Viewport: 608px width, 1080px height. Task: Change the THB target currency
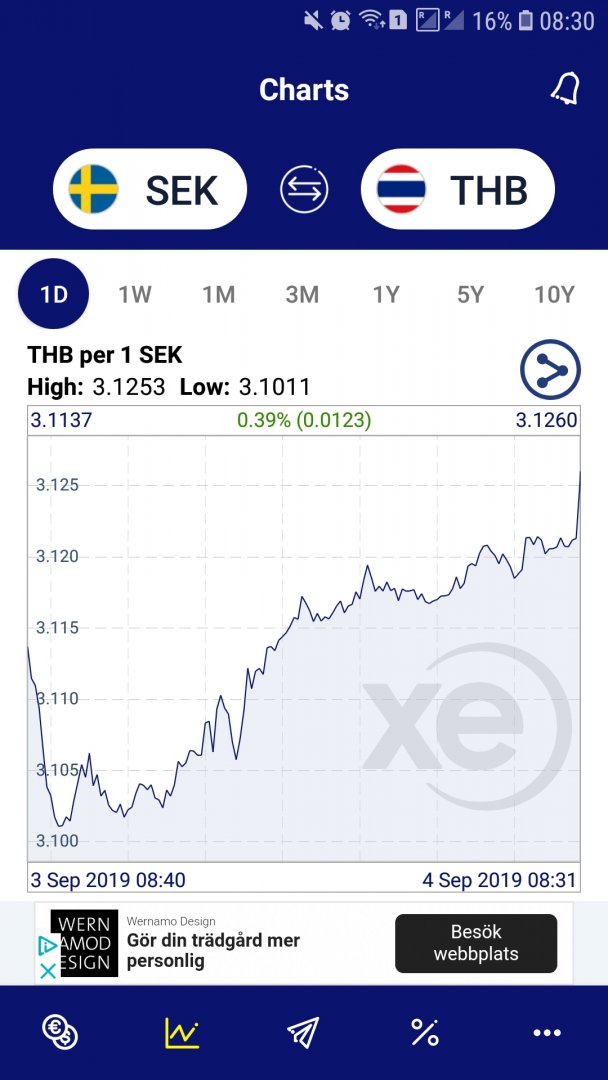pyautogui.click(x=458, y=190)
